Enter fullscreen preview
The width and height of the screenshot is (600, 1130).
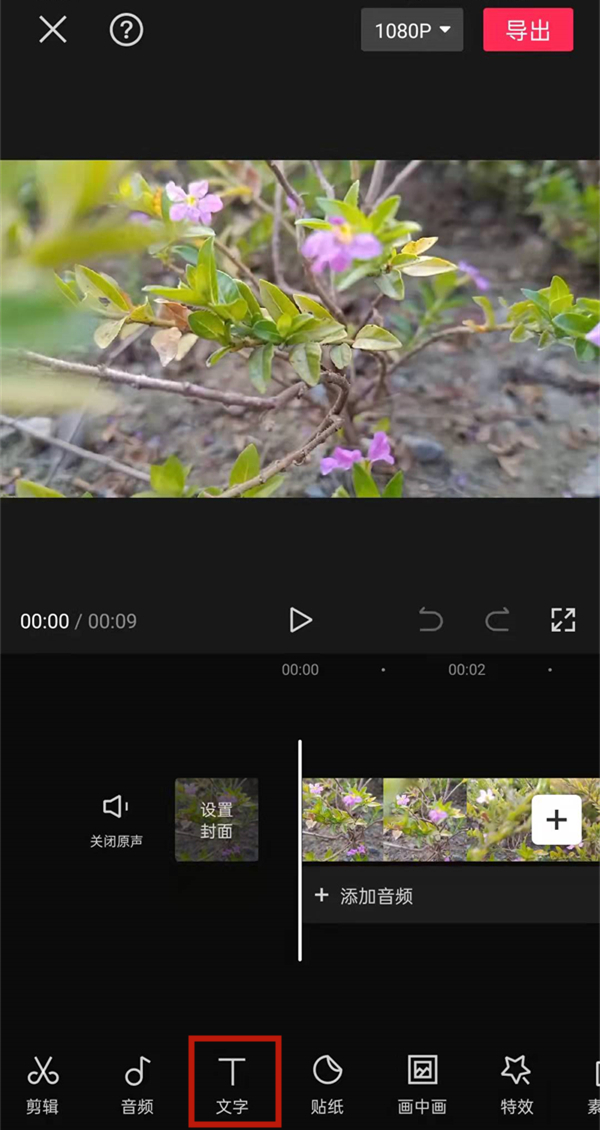pos(563,620)
